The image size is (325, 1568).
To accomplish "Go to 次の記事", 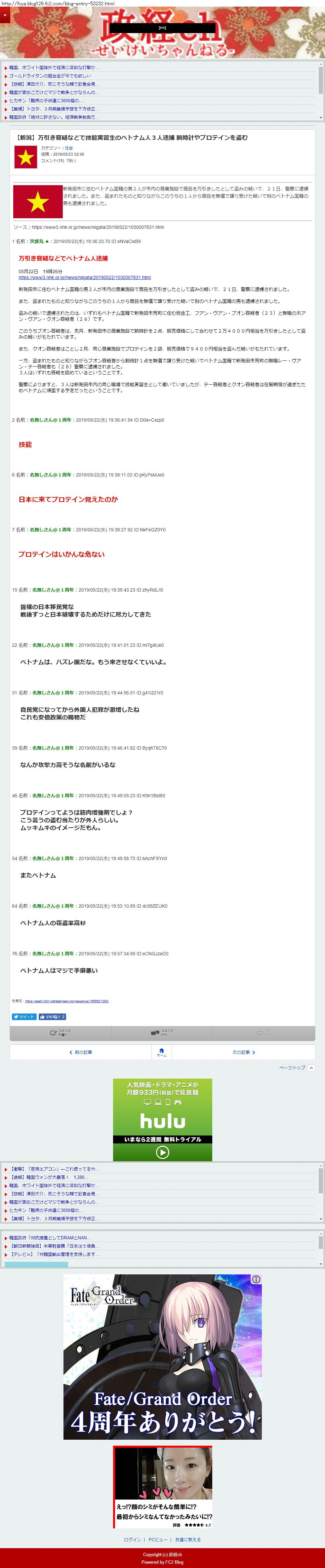I will (x=243, y=1052).
